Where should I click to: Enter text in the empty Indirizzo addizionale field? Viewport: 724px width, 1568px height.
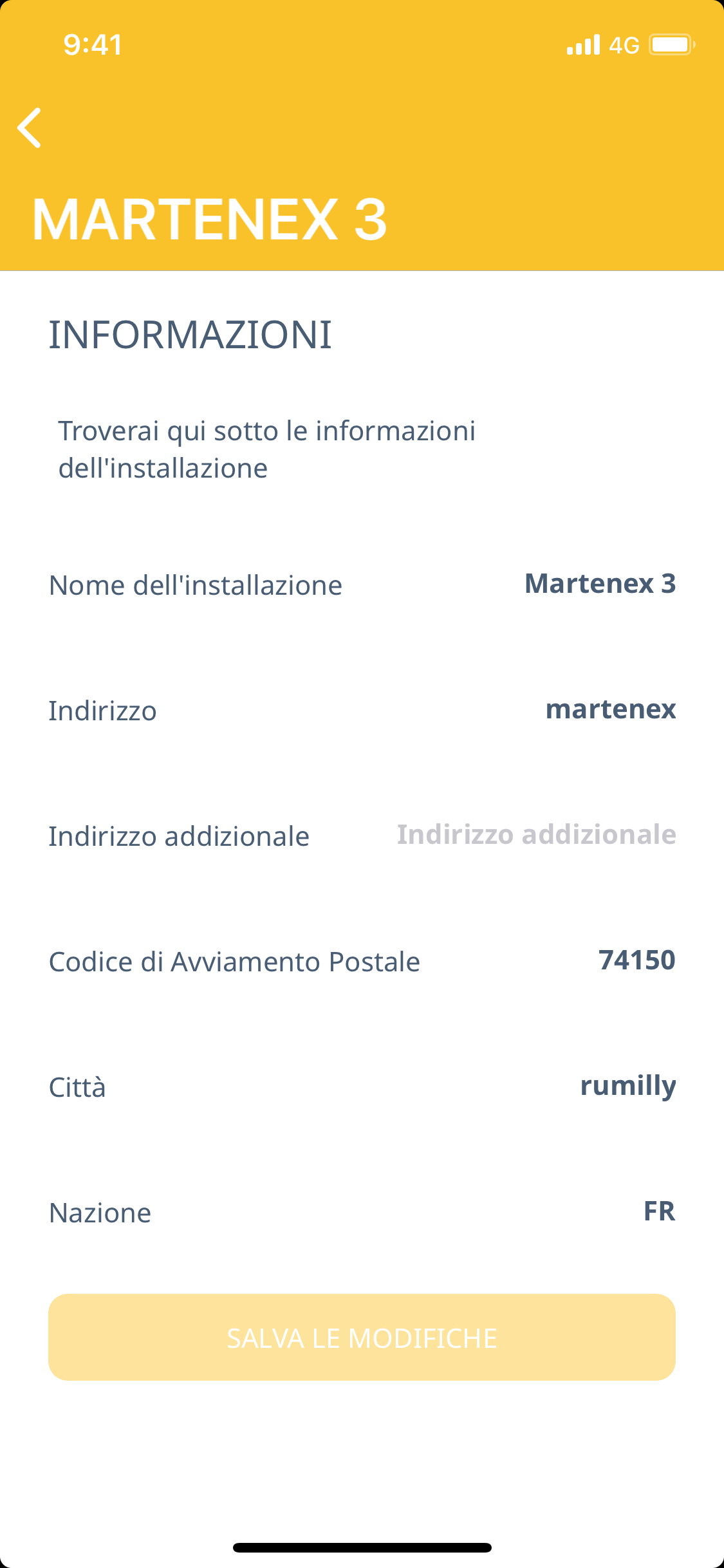click(536, 835)
